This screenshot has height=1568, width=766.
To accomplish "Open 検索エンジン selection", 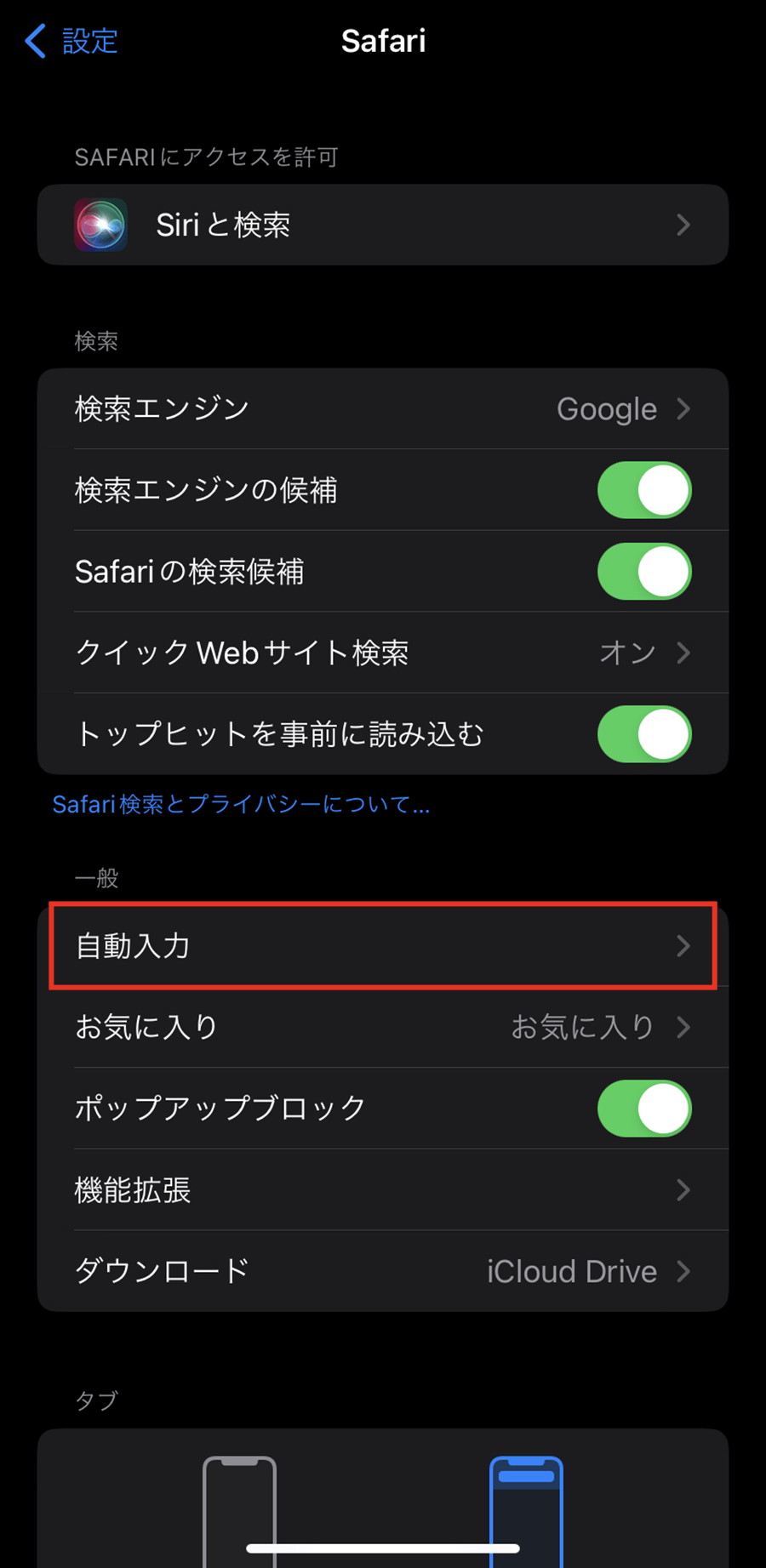I will 383,408.
